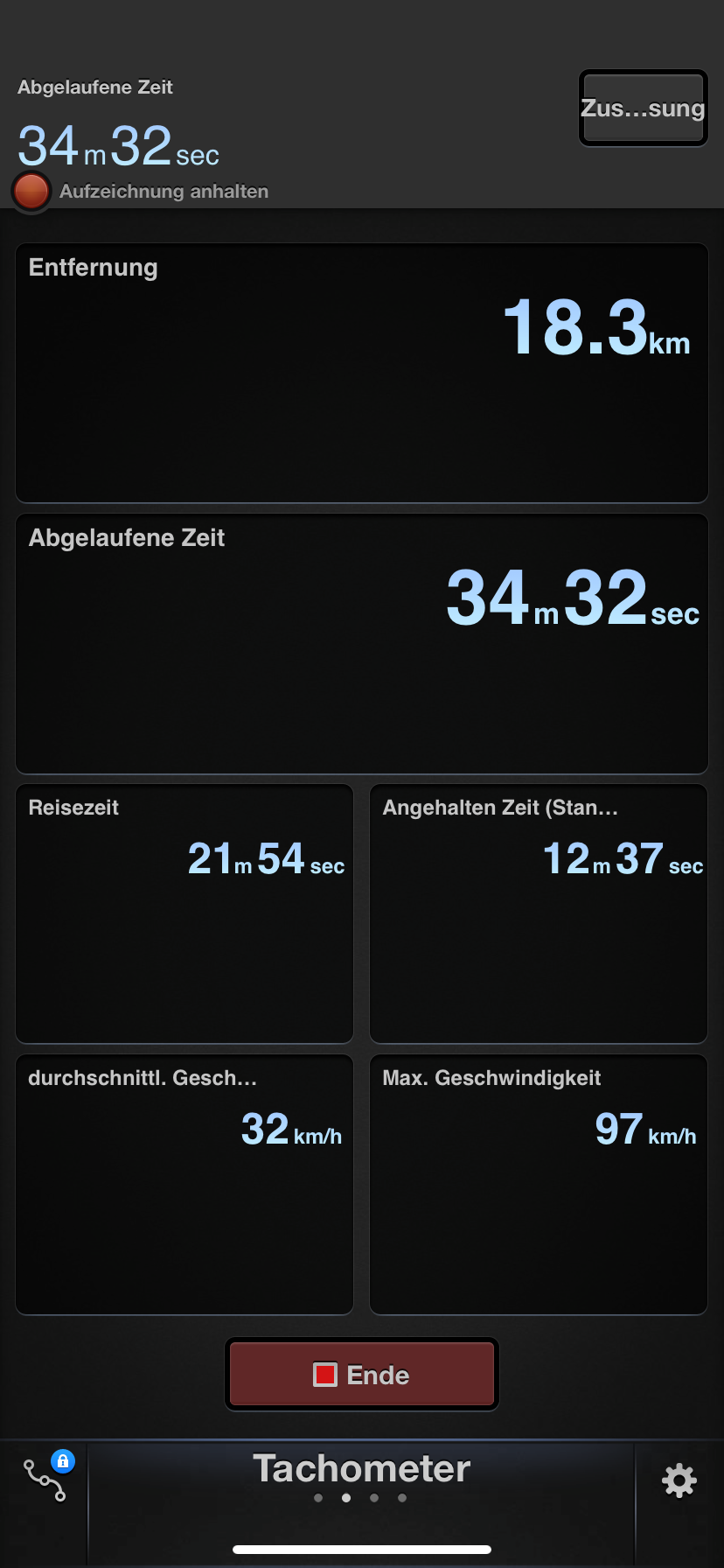Open the Zus...sung summary button
Screen dimensions: 724x1568
pyautogui.click(x=643, y=108)
